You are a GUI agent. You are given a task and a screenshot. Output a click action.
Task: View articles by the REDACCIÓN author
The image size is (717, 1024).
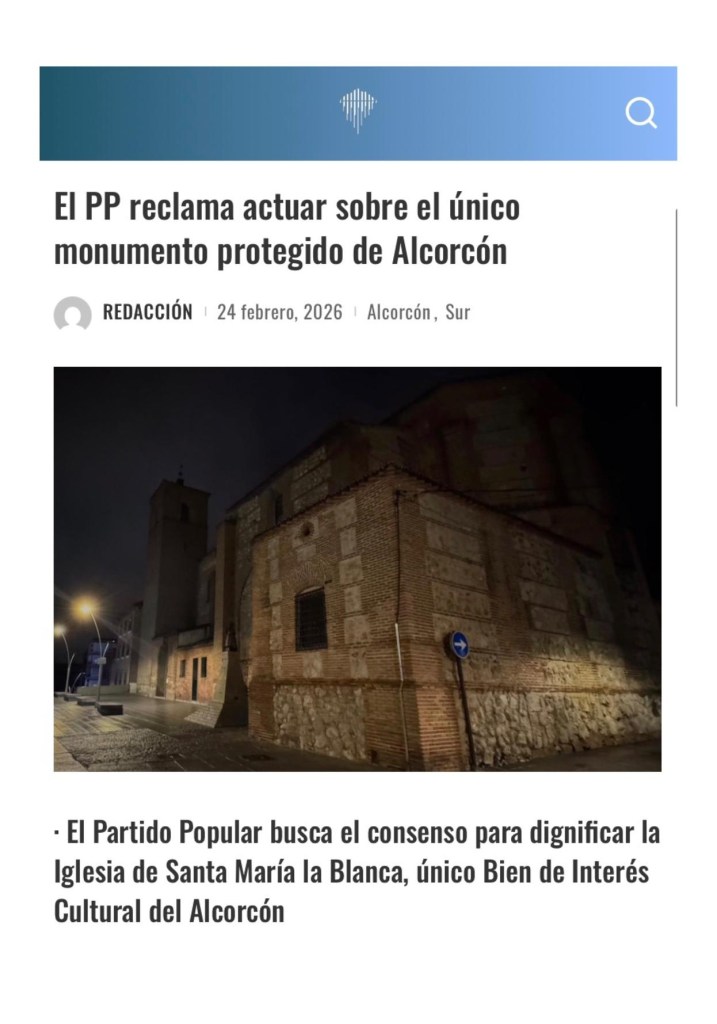click(147, 312)
